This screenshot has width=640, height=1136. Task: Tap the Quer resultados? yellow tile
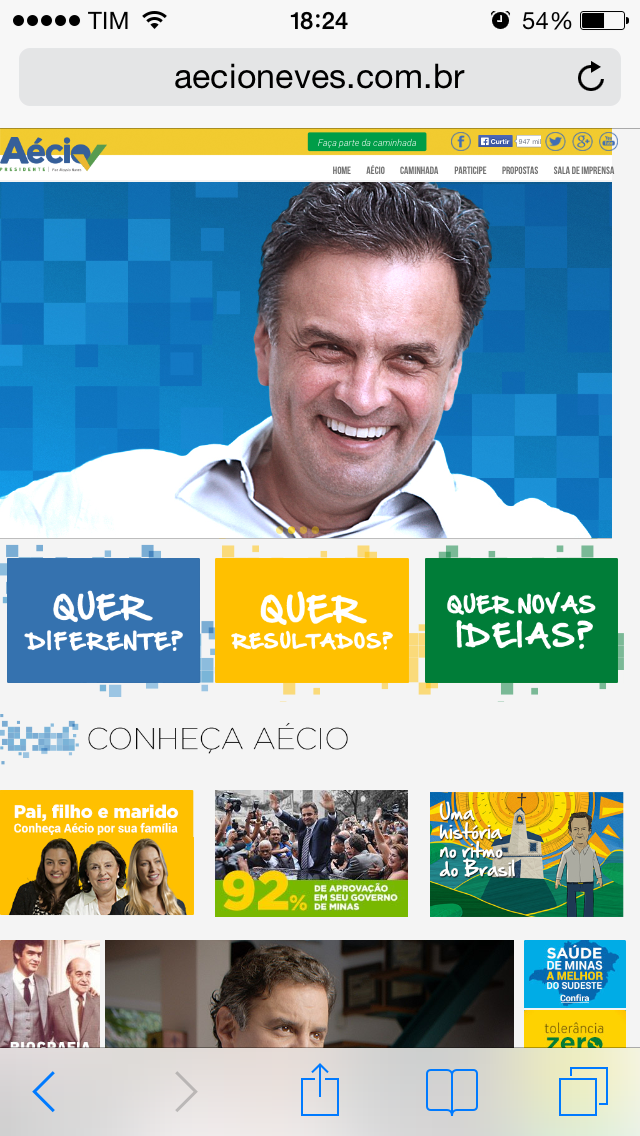coord(312,620)
